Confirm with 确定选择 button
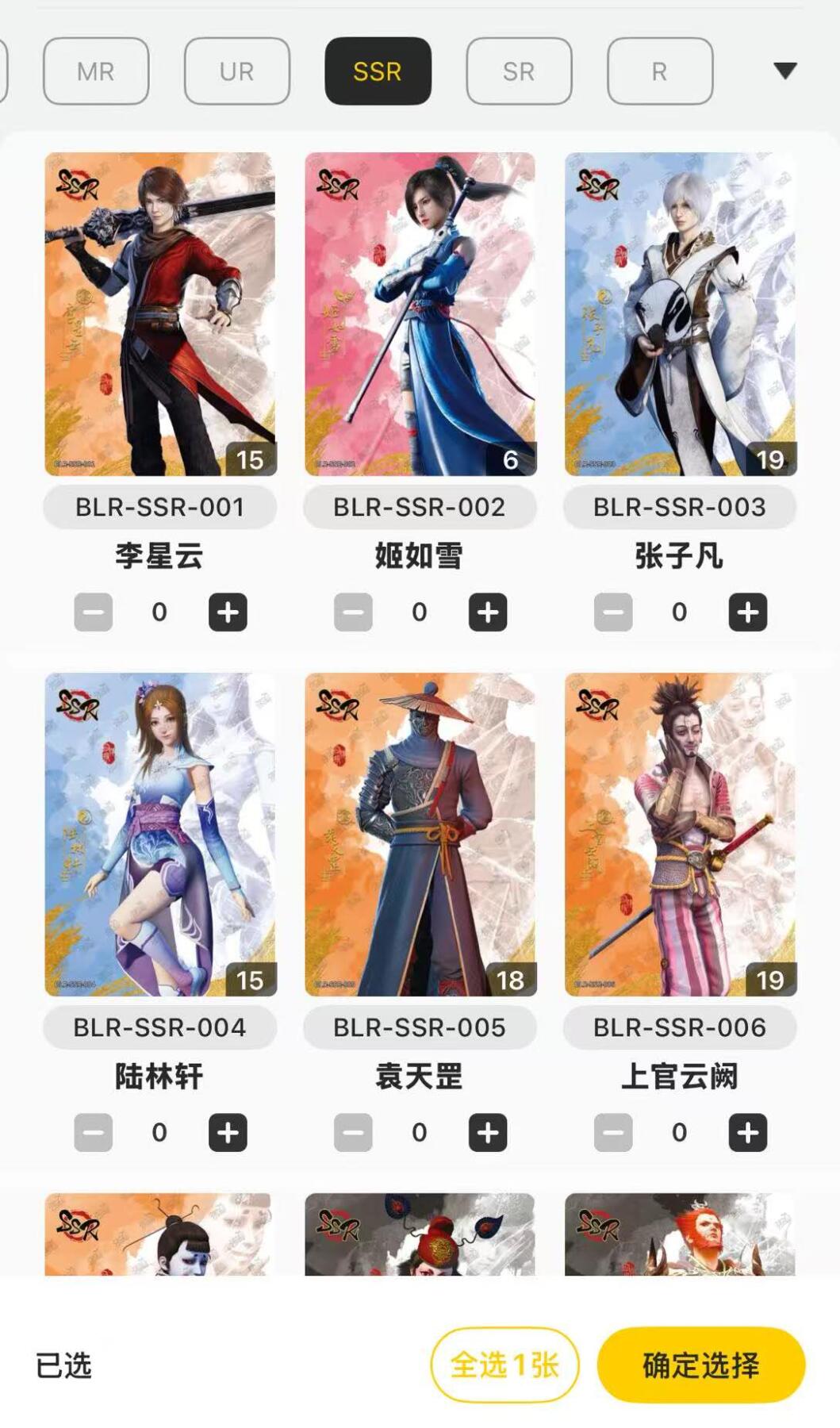 pyautogui.click(x=701, y=1365)
